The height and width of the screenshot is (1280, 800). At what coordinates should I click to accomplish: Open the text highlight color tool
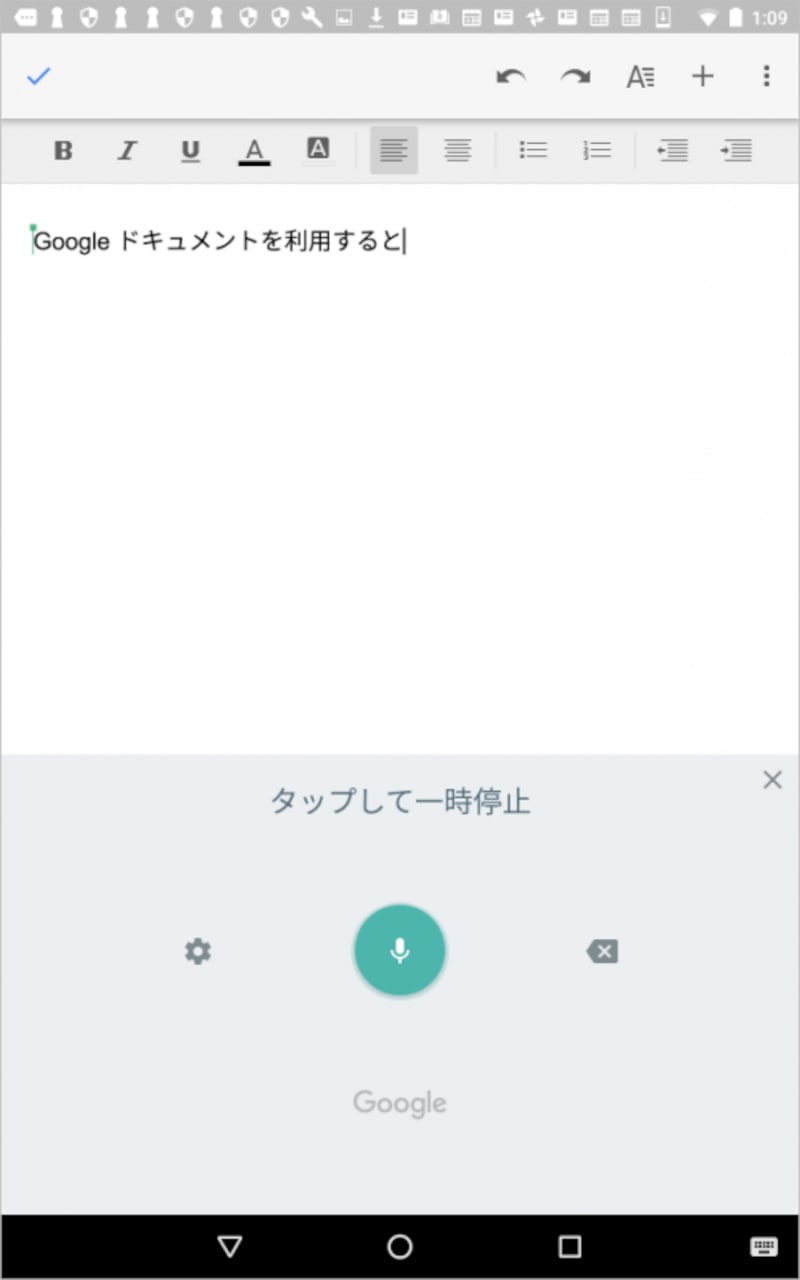coord(318,150)
